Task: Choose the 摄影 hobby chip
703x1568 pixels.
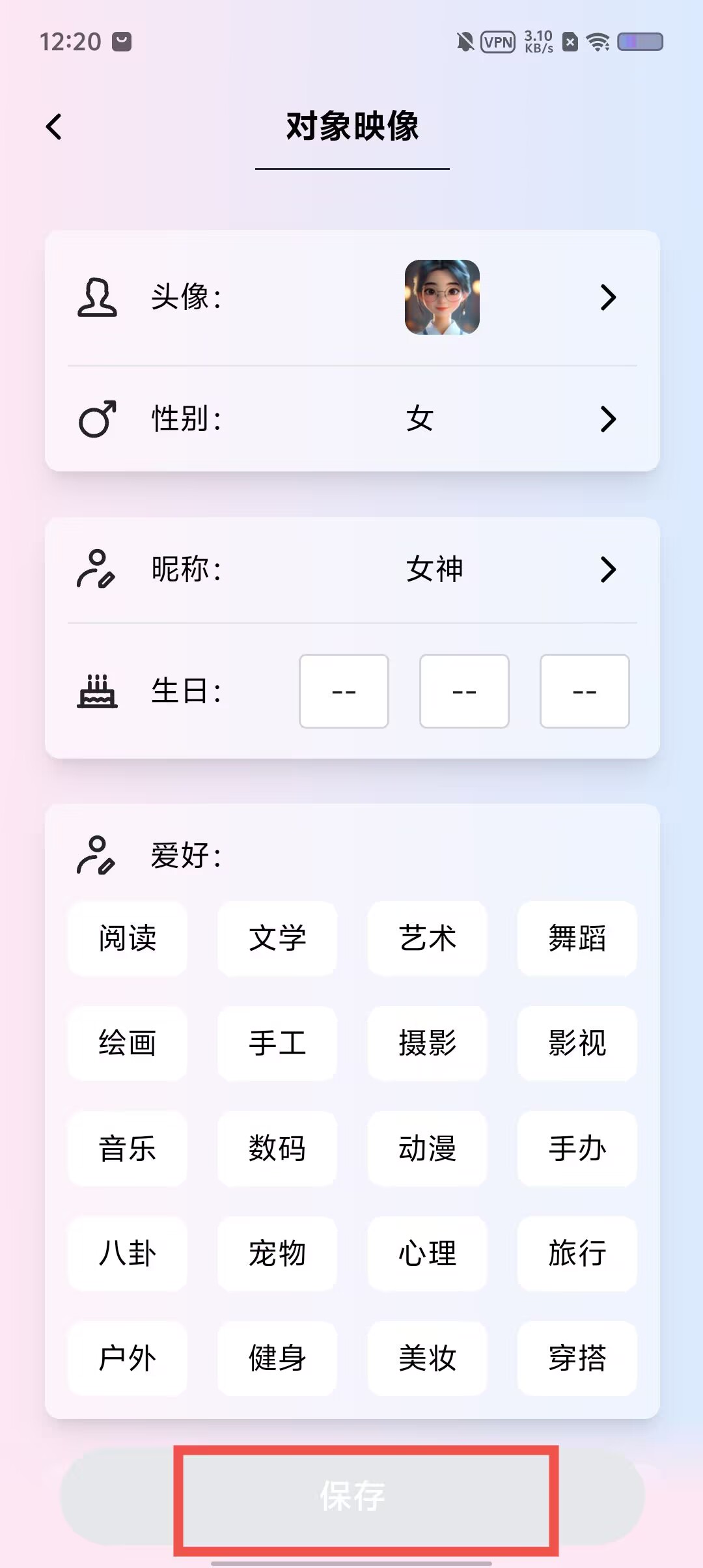Action: pos(427,1043)
